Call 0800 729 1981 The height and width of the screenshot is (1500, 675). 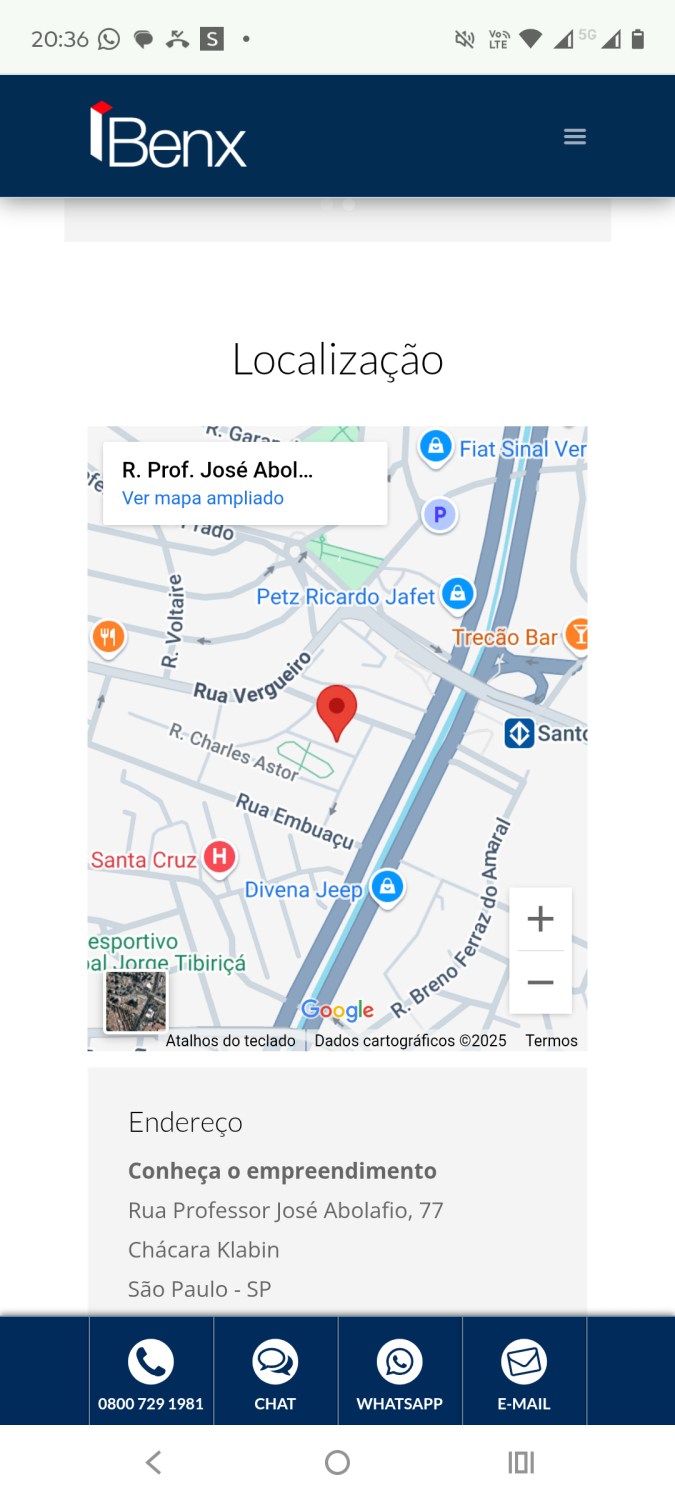coord(151,1372)
